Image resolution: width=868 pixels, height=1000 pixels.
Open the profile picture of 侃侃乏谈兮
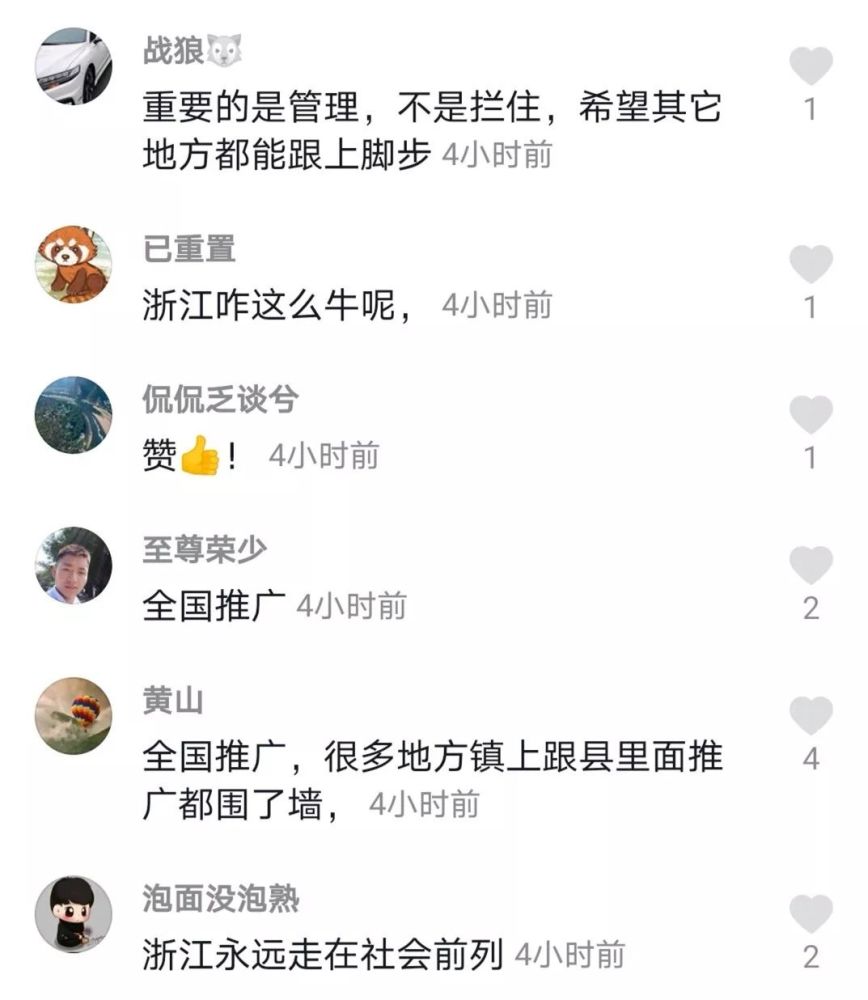(x=74, y=415)
